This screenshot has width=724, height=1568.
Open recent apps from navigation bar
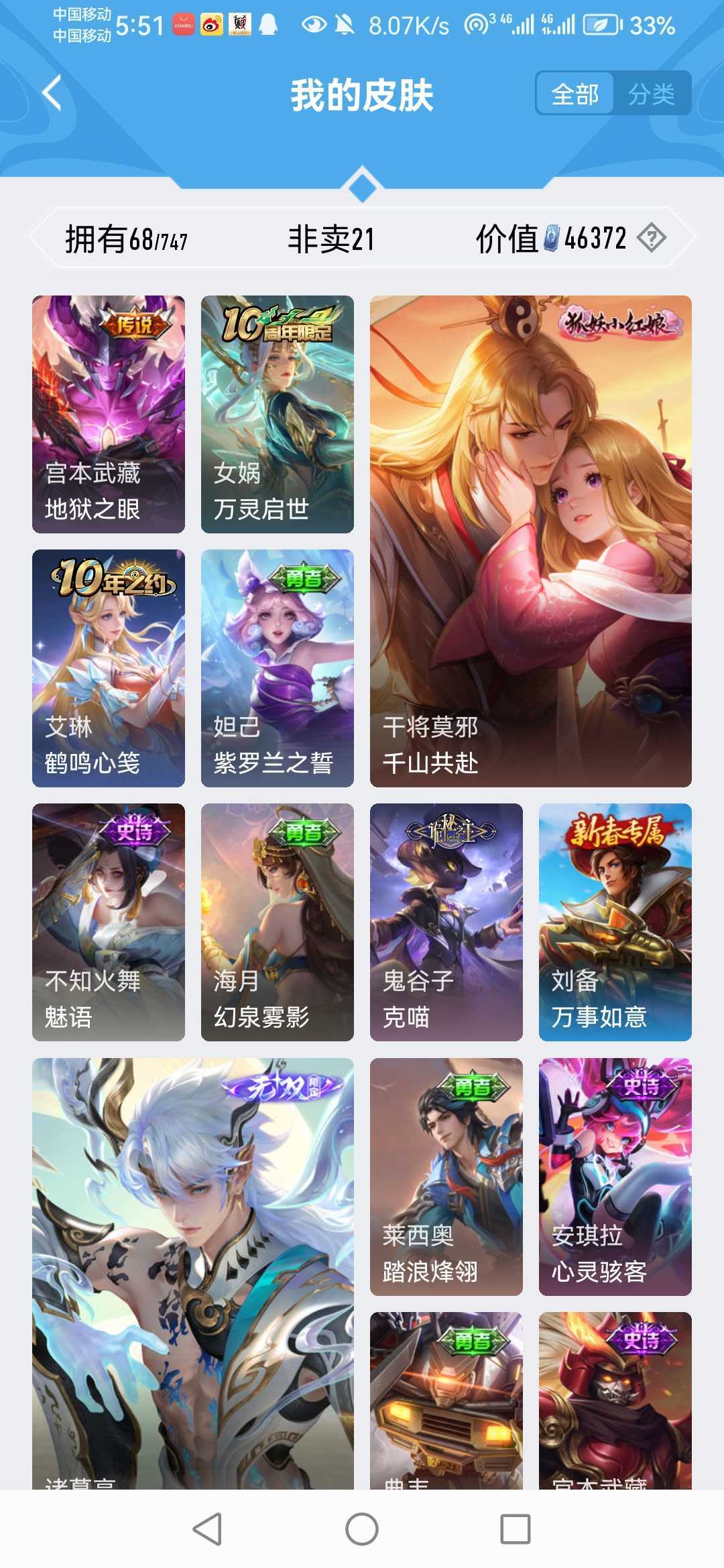pos(516,1529)
